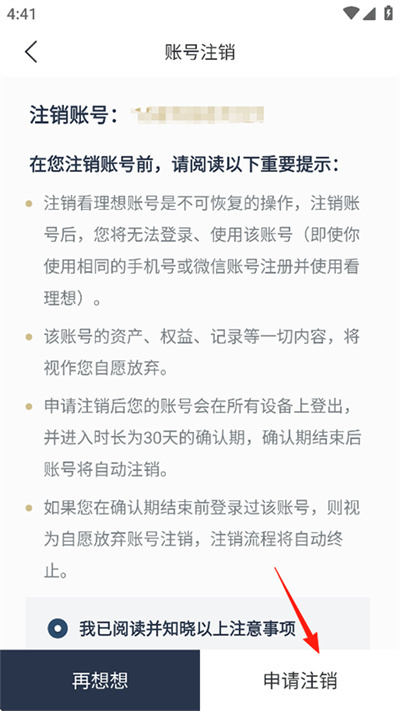Tap the 再想想 button

click(100, 681)
